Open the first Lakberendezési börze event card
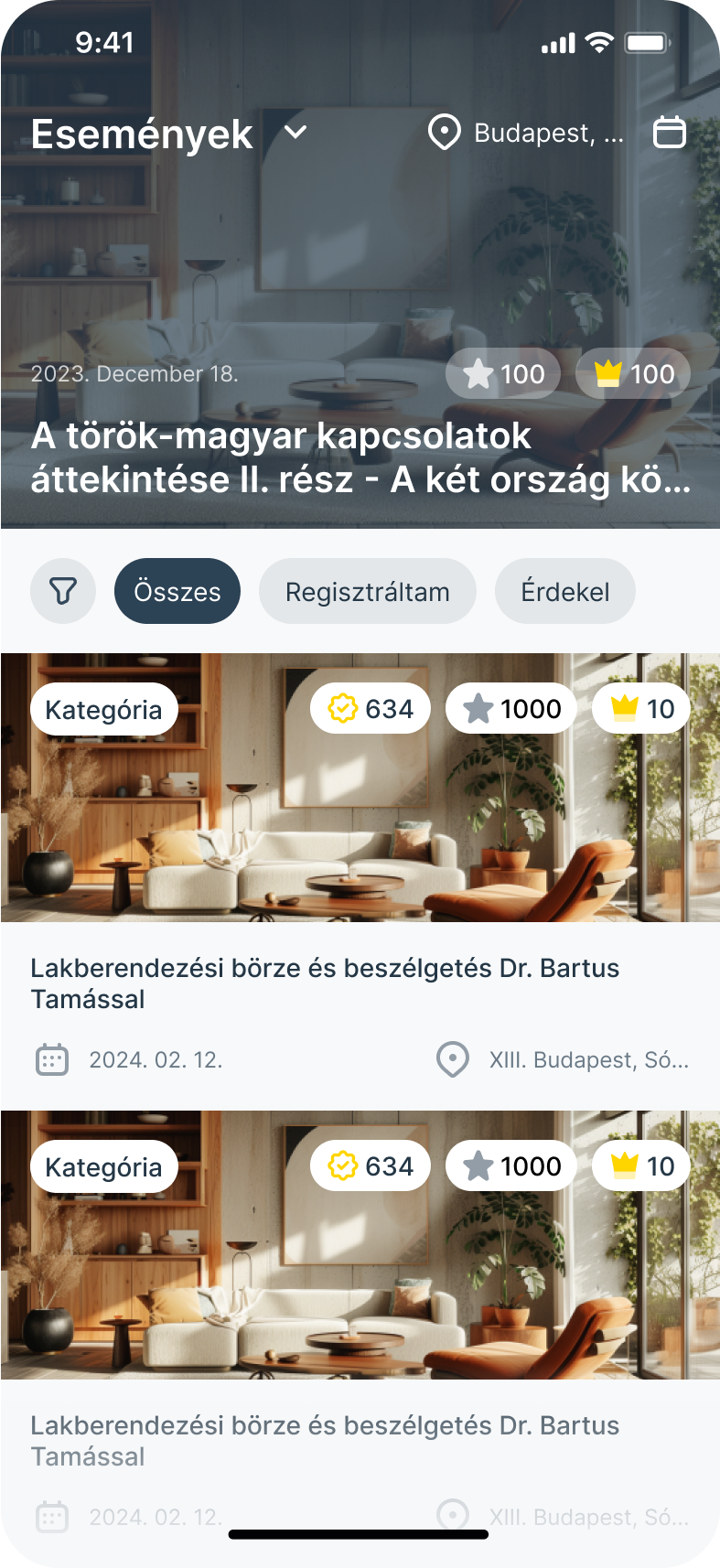The width and height of the screenshot is (720, 1568). click(360, 983)
